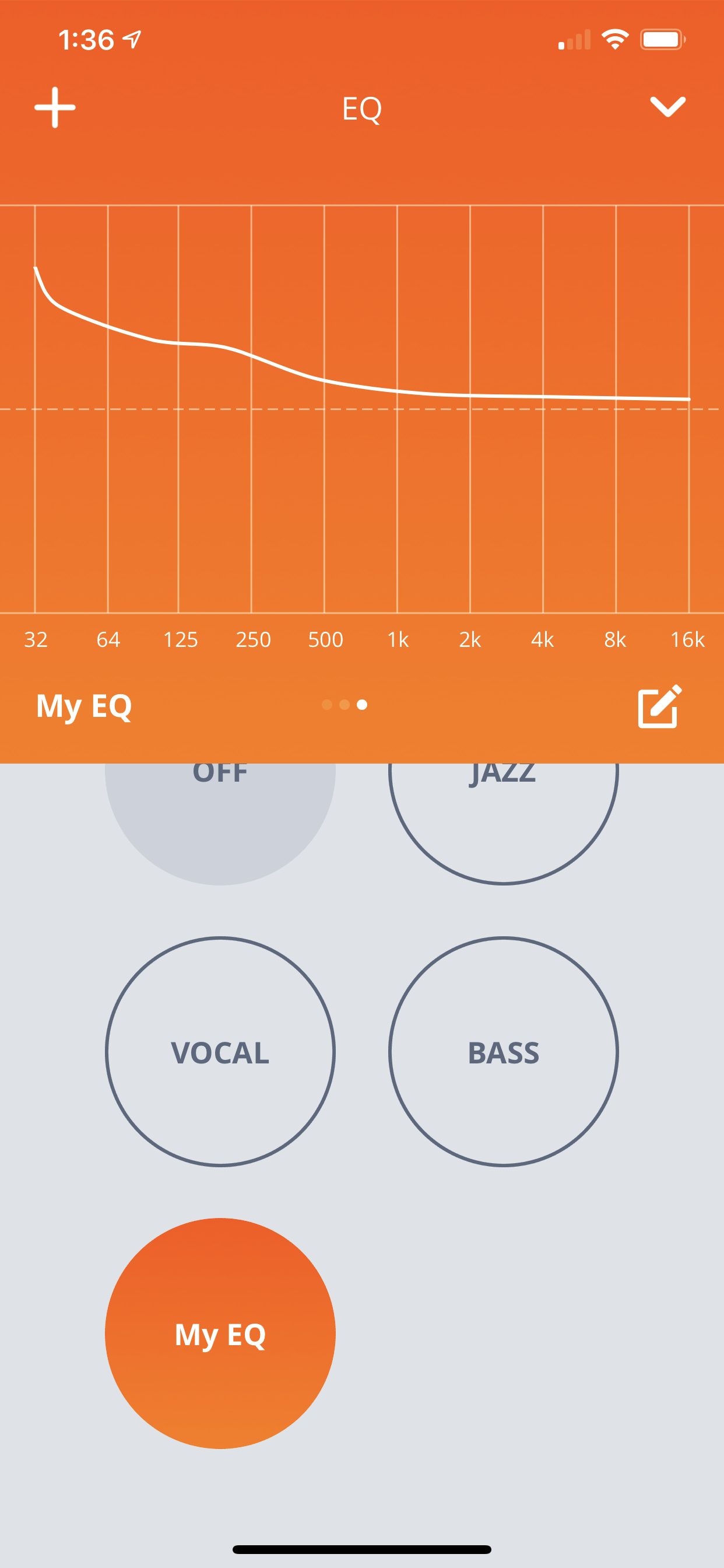The width and height of the screenshot is (724, 1568).
Task: Add a new preset with the plus icon
Action: pyautogui.click(x=54, y=107)
